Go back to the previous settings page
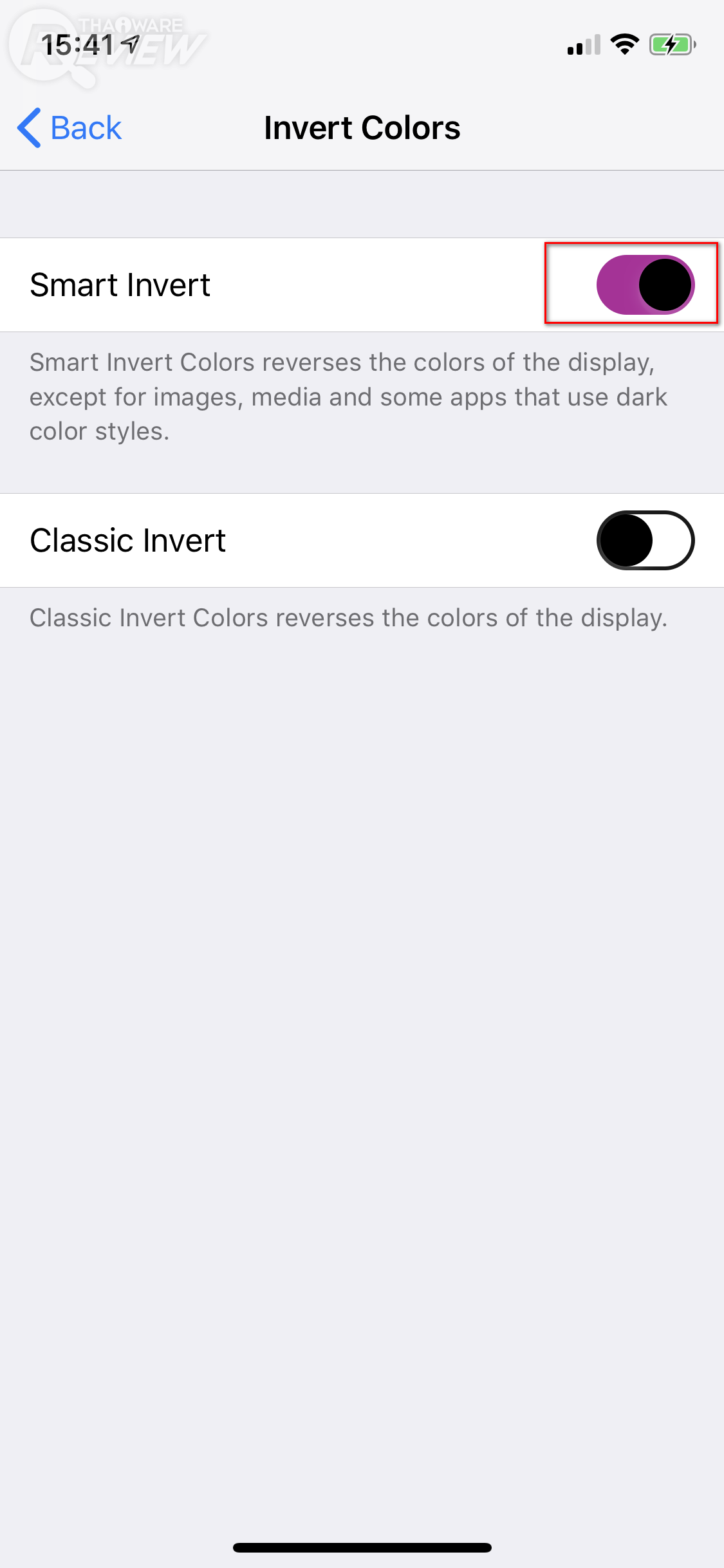724x1568 pixels. pos(70,127)
